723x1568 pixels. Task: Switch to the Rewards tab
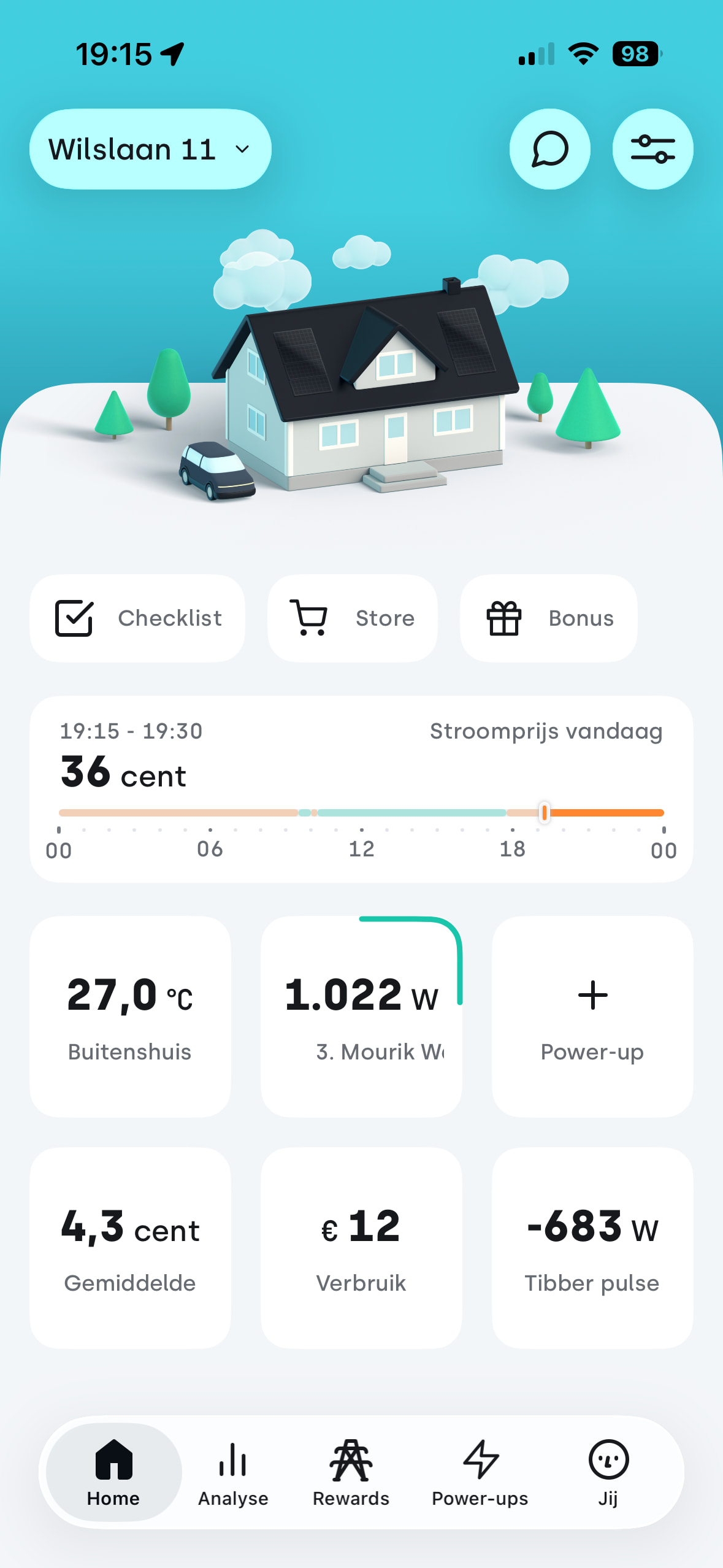point(351,1472)
